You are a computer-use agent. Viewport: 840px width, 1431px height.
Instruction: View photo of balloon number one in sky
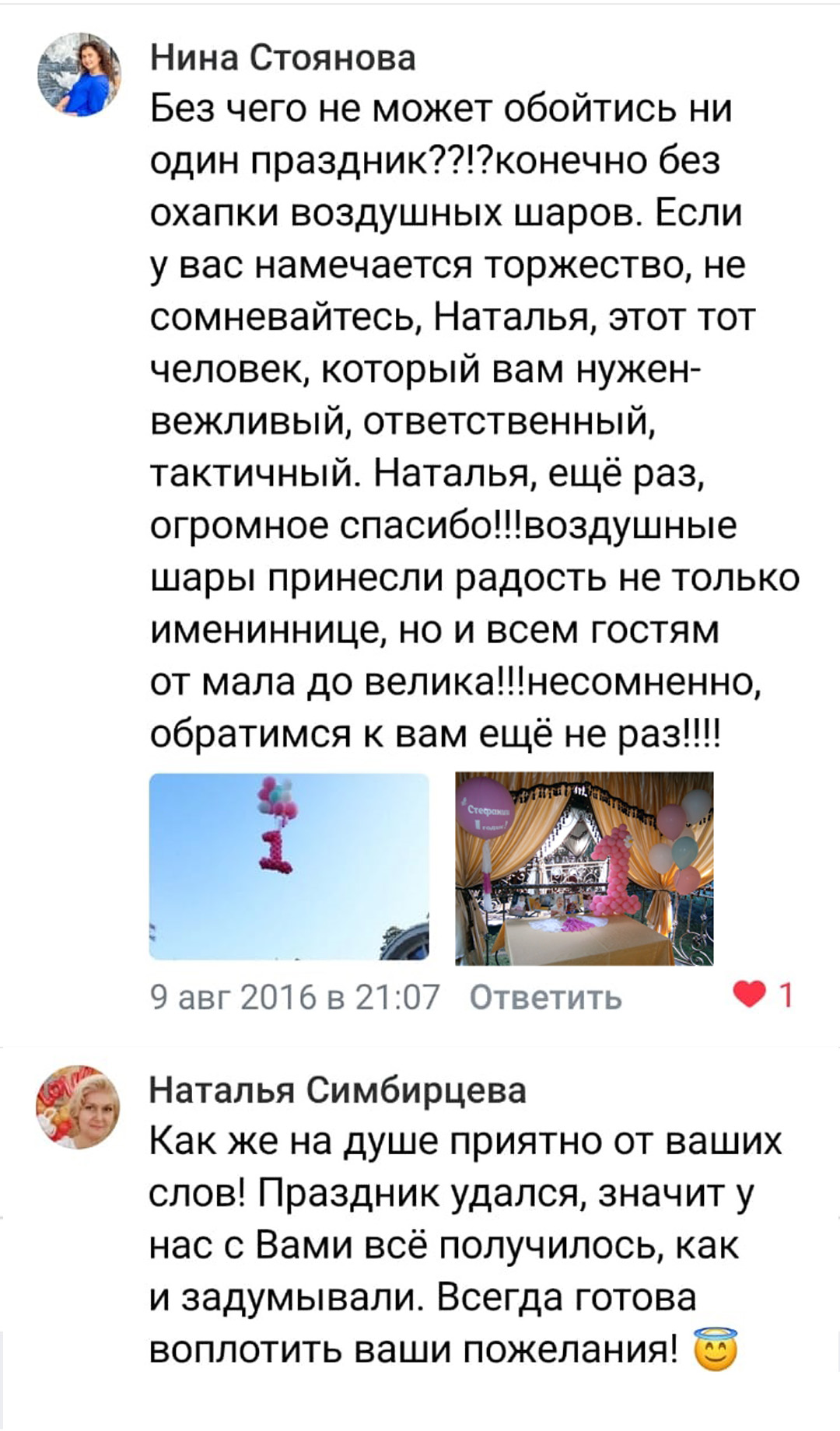click(289, 866)
